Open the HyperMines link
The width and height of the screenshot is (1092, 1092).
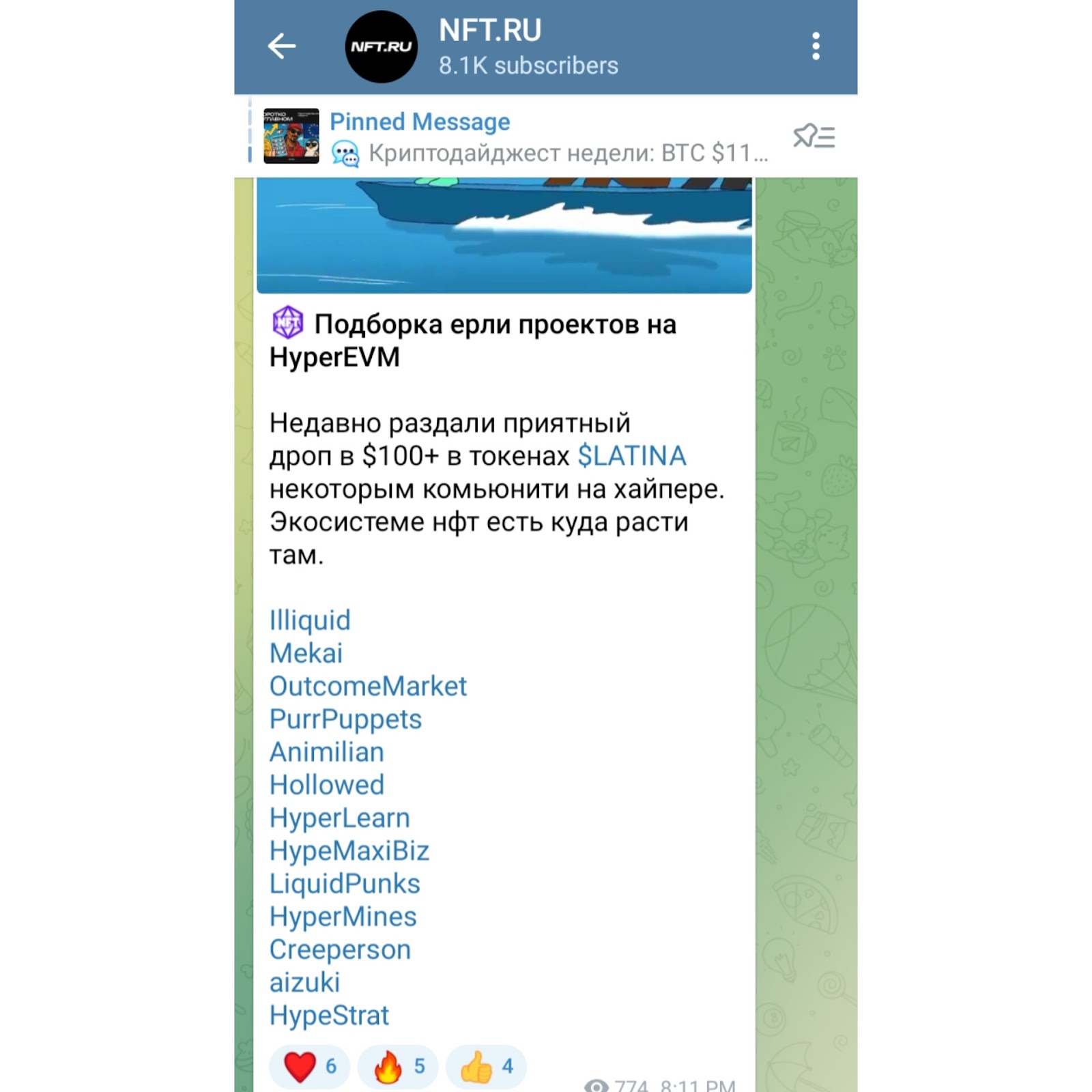[x=343, y=917]
